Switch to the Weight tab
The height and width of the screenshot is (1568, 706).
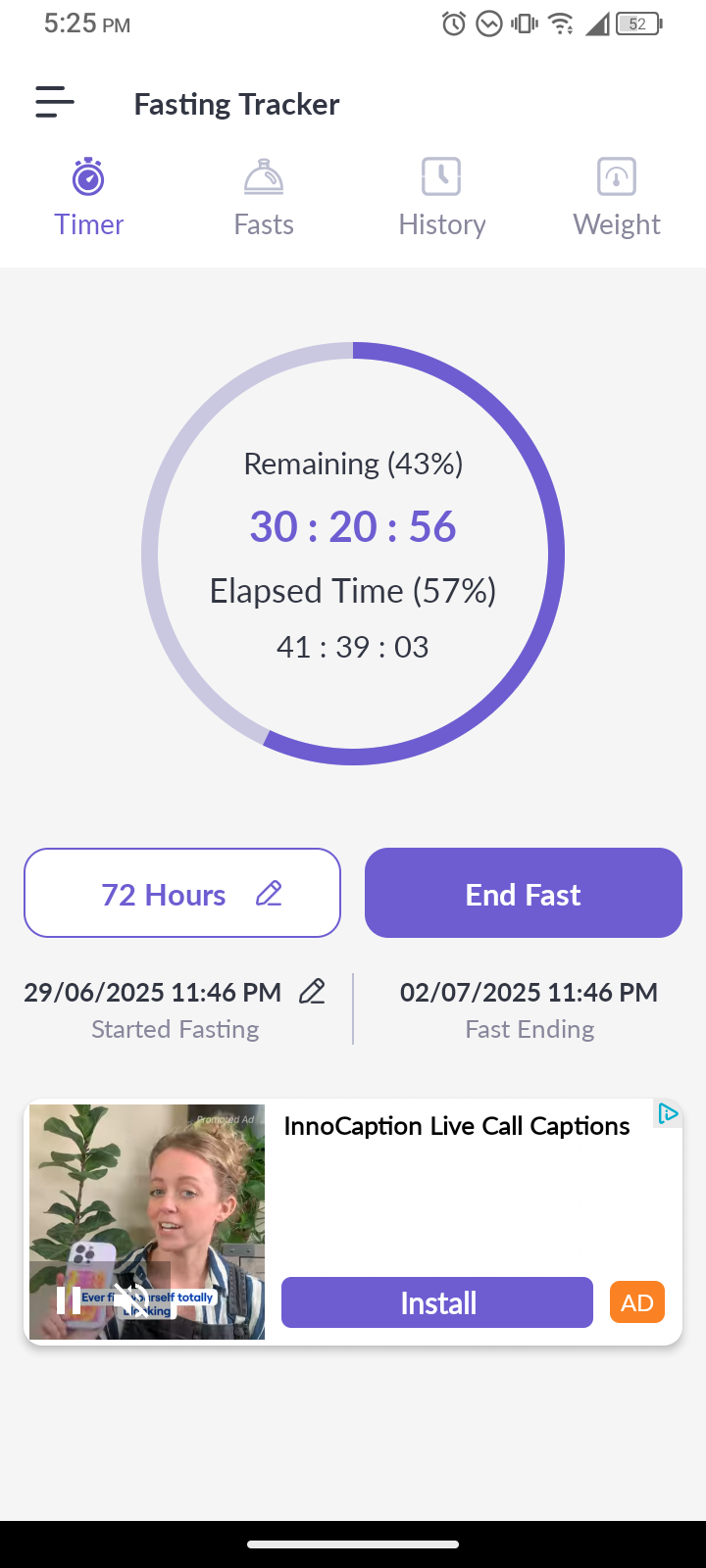(x=616, y=198)
